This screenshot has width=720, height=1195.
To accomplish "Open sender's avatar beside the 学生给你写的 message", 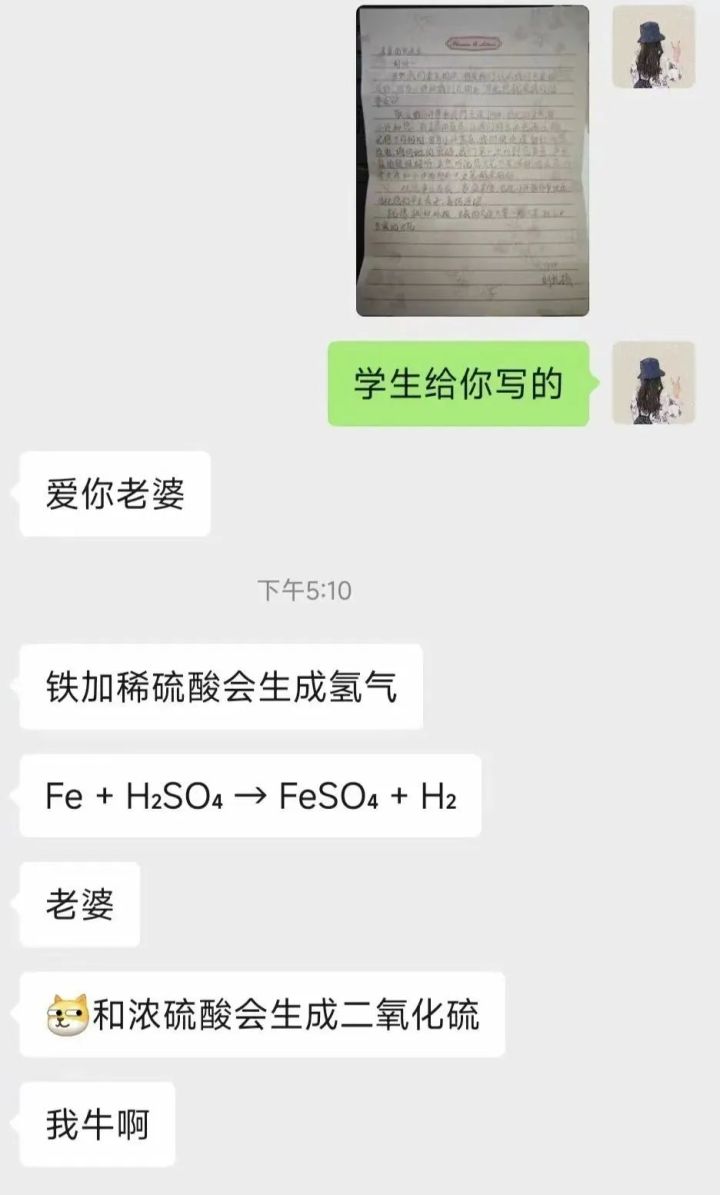I will pyautogui.click(x=653, y=383).
